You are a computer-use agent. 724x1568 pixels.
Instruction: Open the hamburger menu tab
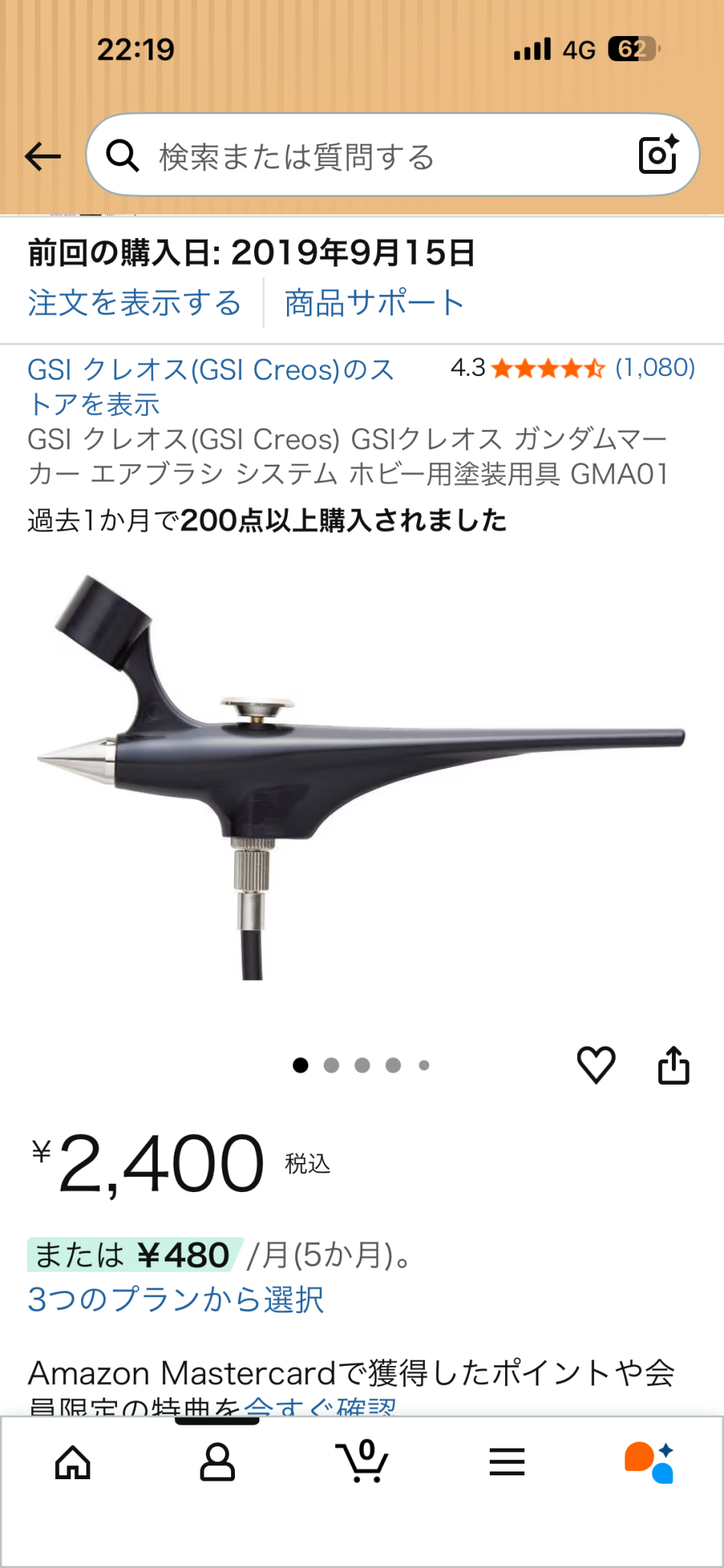[x=507, y=1462]
